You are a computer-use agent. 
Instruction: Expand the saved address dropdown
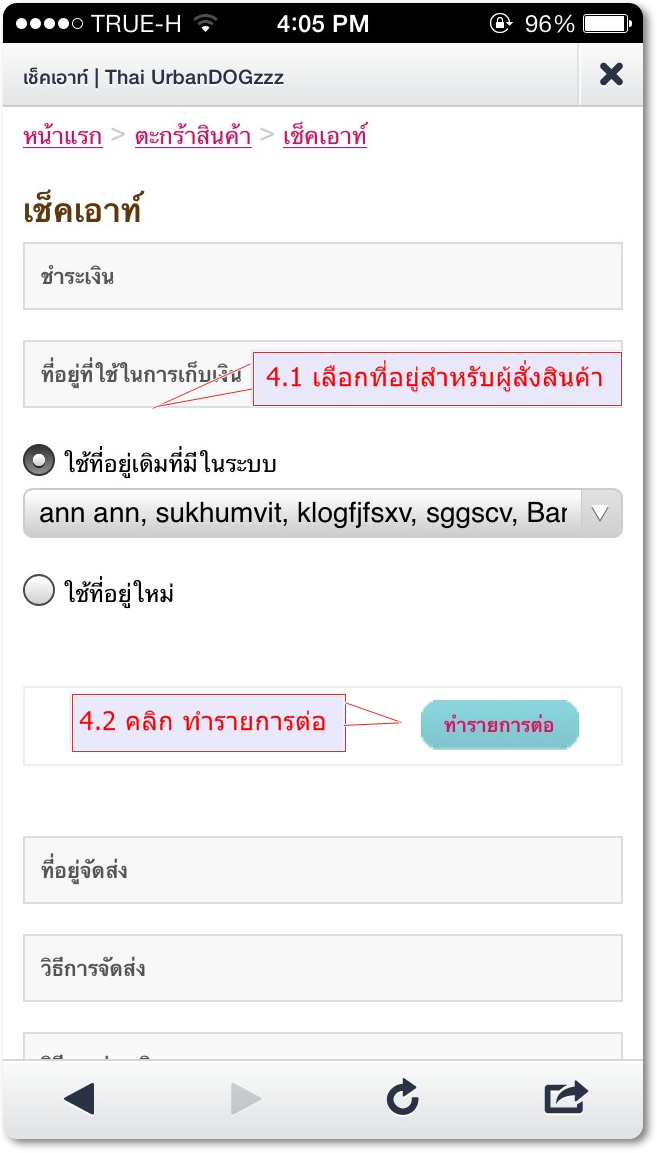[322, 513]
